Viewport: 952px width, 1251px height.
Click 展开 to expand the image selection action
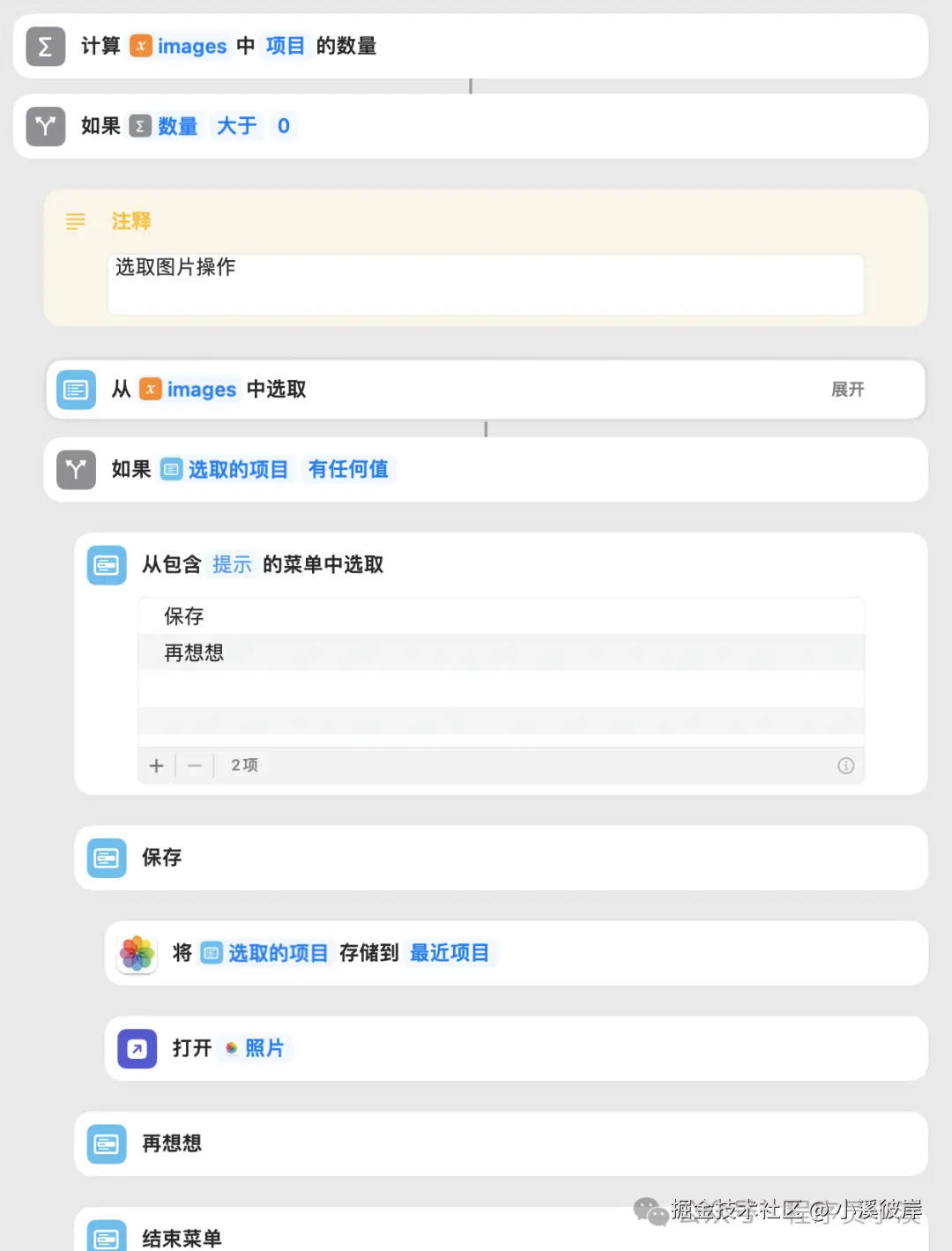tap(847, 389)
